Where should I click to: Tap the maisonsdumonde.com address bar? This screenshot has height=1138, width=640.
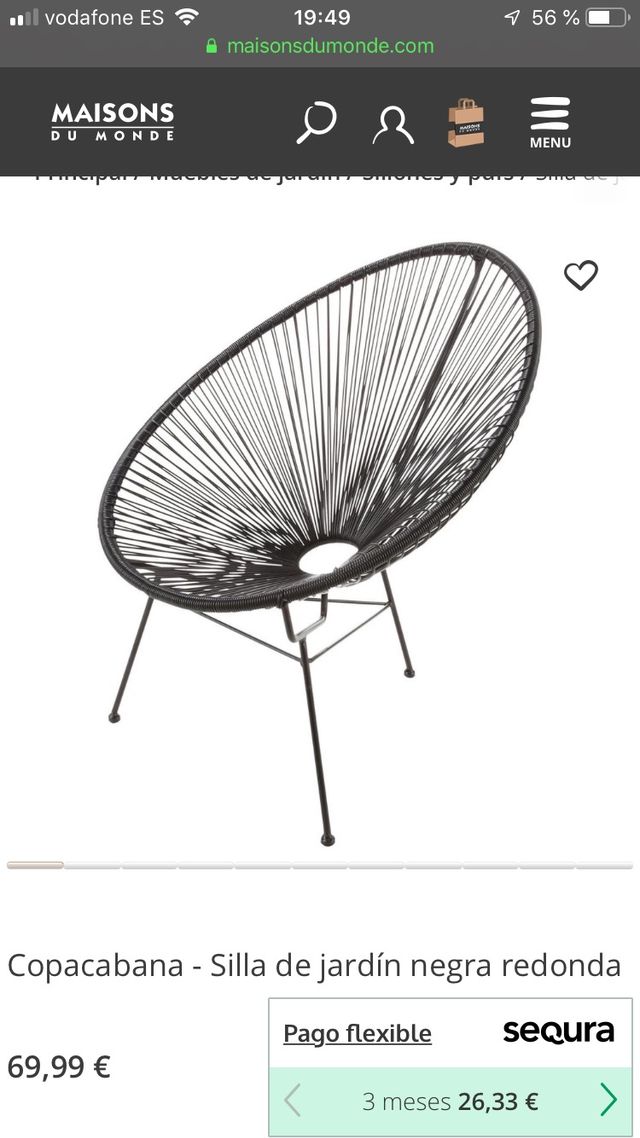[x=320, y=46]
